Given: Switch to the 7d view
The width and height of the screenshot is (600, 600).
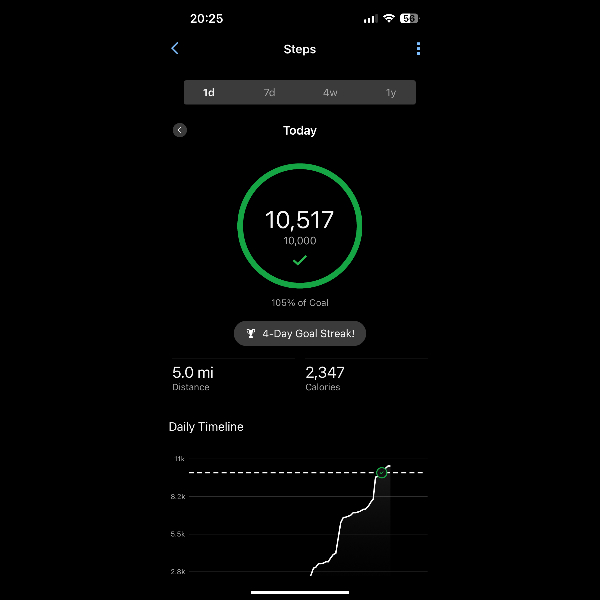Looking at the screenshot, I should pos(269,93).
